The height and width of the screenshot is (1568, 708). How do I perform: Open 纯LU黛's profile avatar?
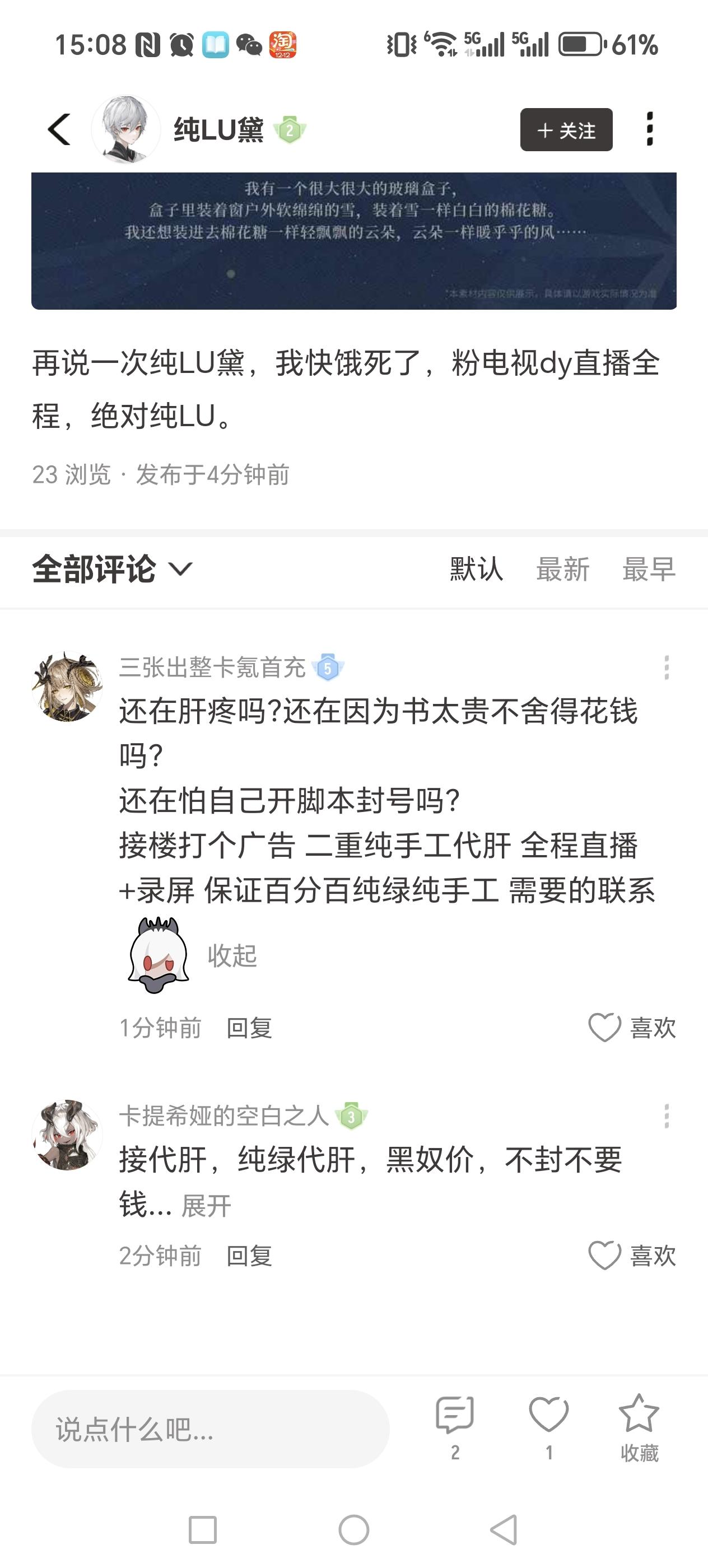(126, 130)
